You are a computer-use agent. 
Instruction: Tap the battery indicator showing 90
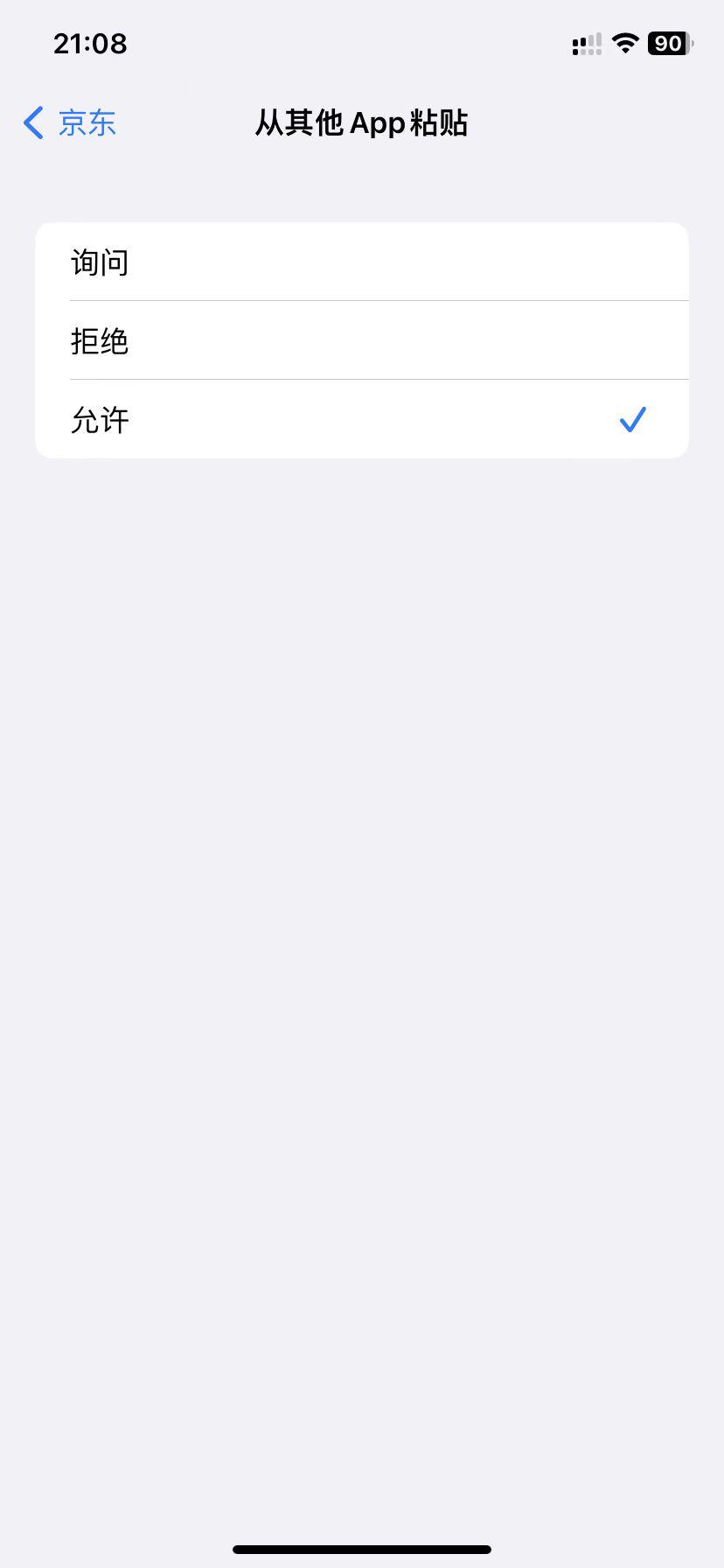[668, 43]
